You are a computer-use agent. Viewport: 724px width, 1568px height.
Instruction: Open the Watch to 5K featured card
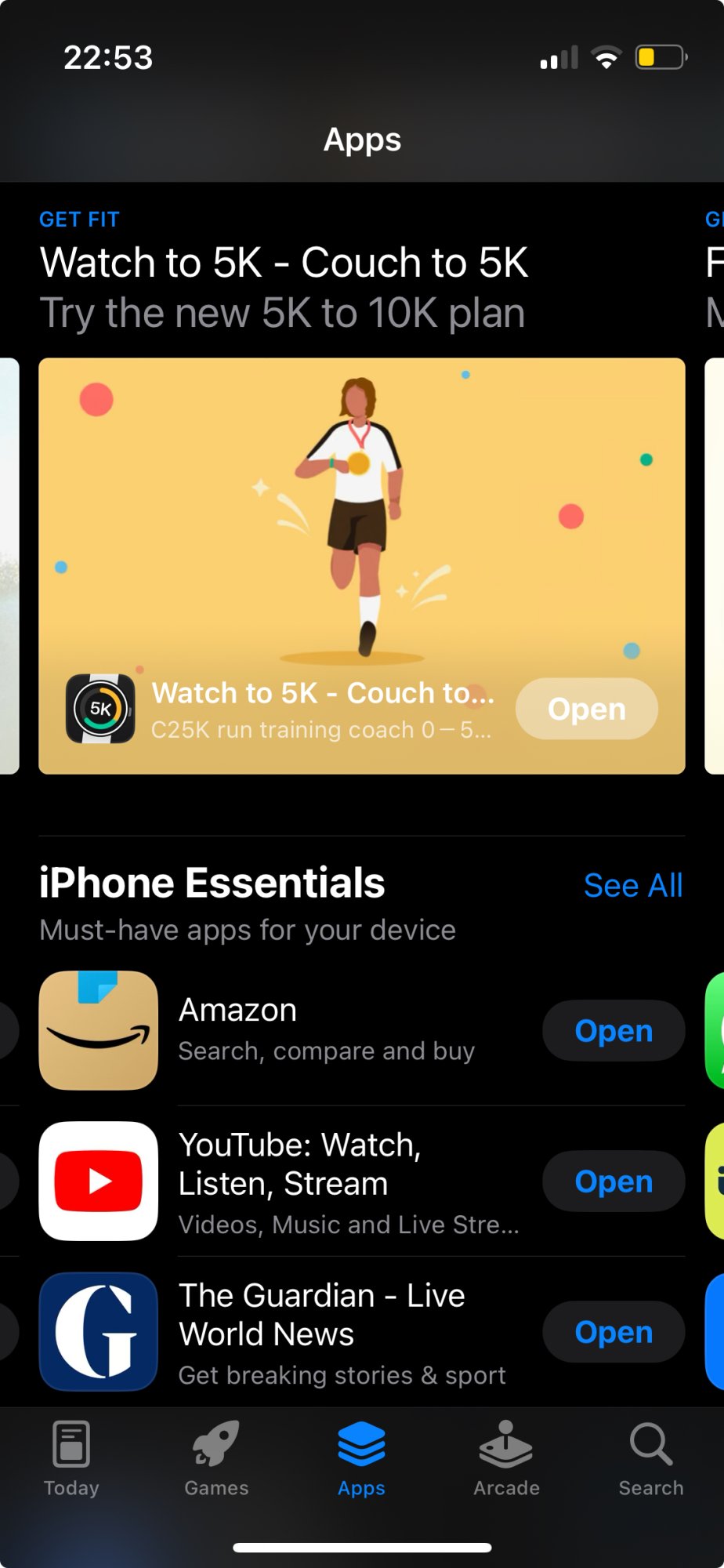362,565
